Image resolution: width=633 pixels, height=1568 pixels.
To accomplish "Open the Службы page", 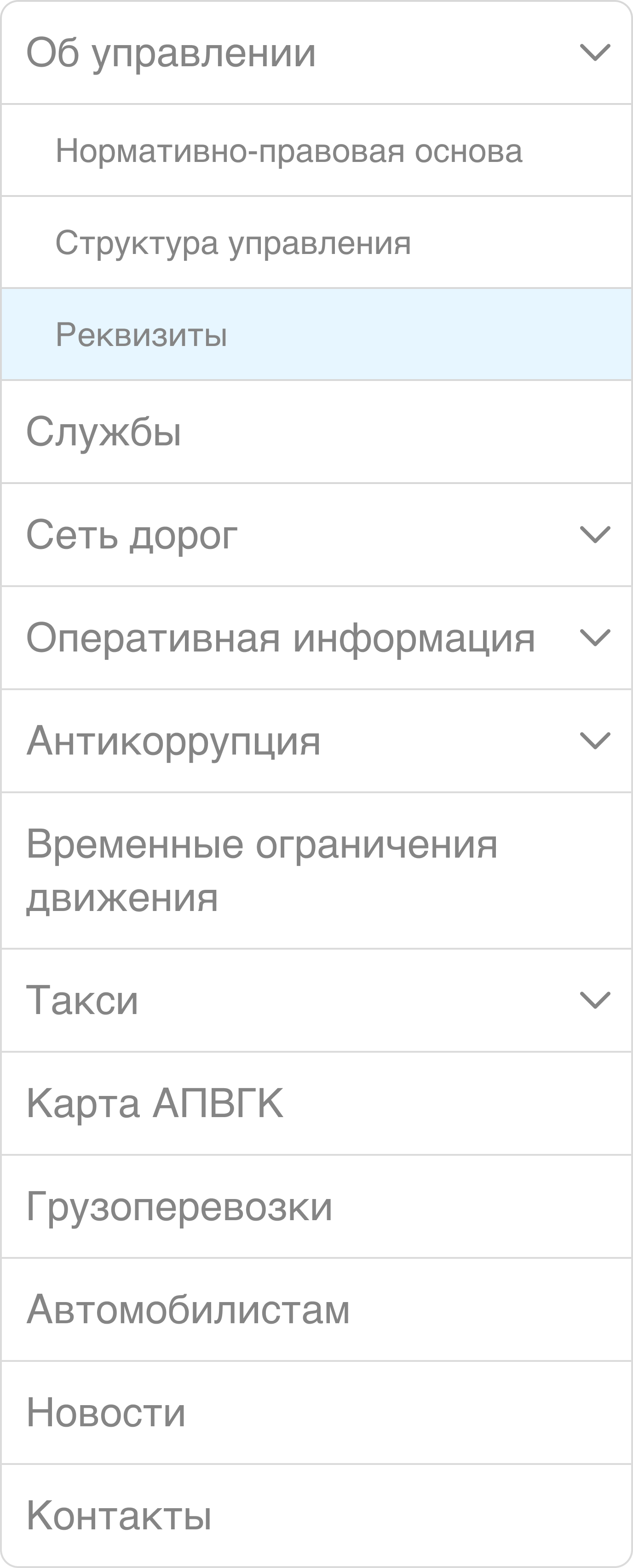I will click(104, 432).
